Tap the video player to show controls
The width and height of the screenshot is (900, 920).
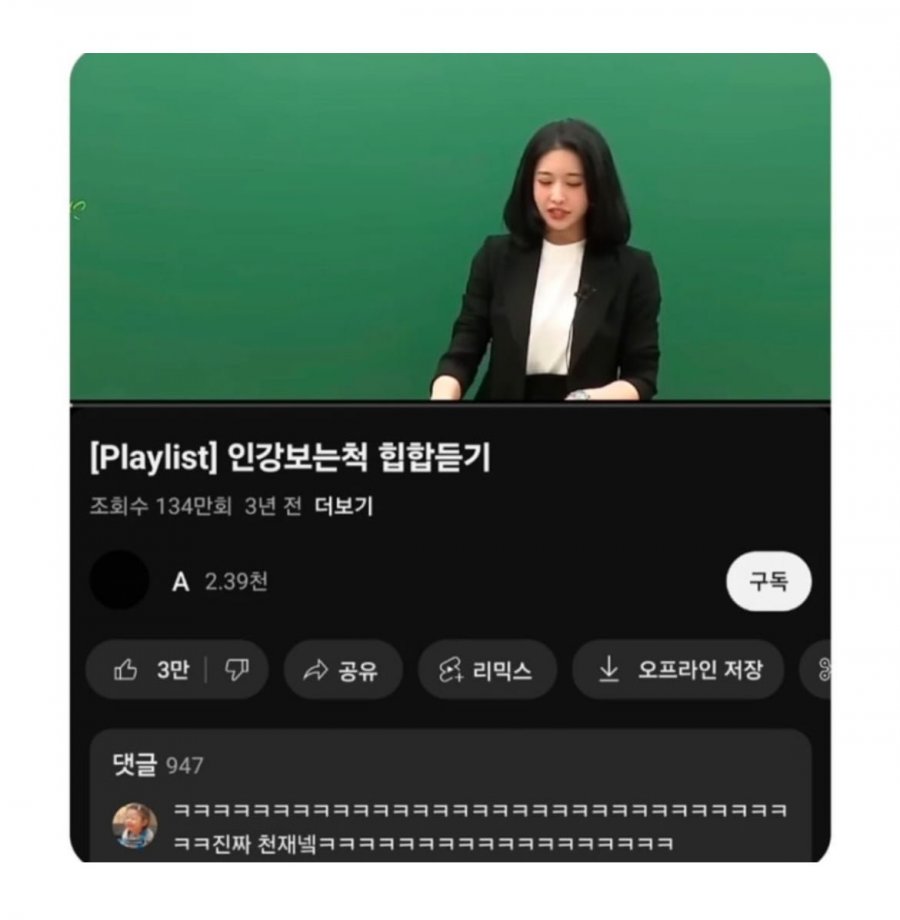coord(450,228)
